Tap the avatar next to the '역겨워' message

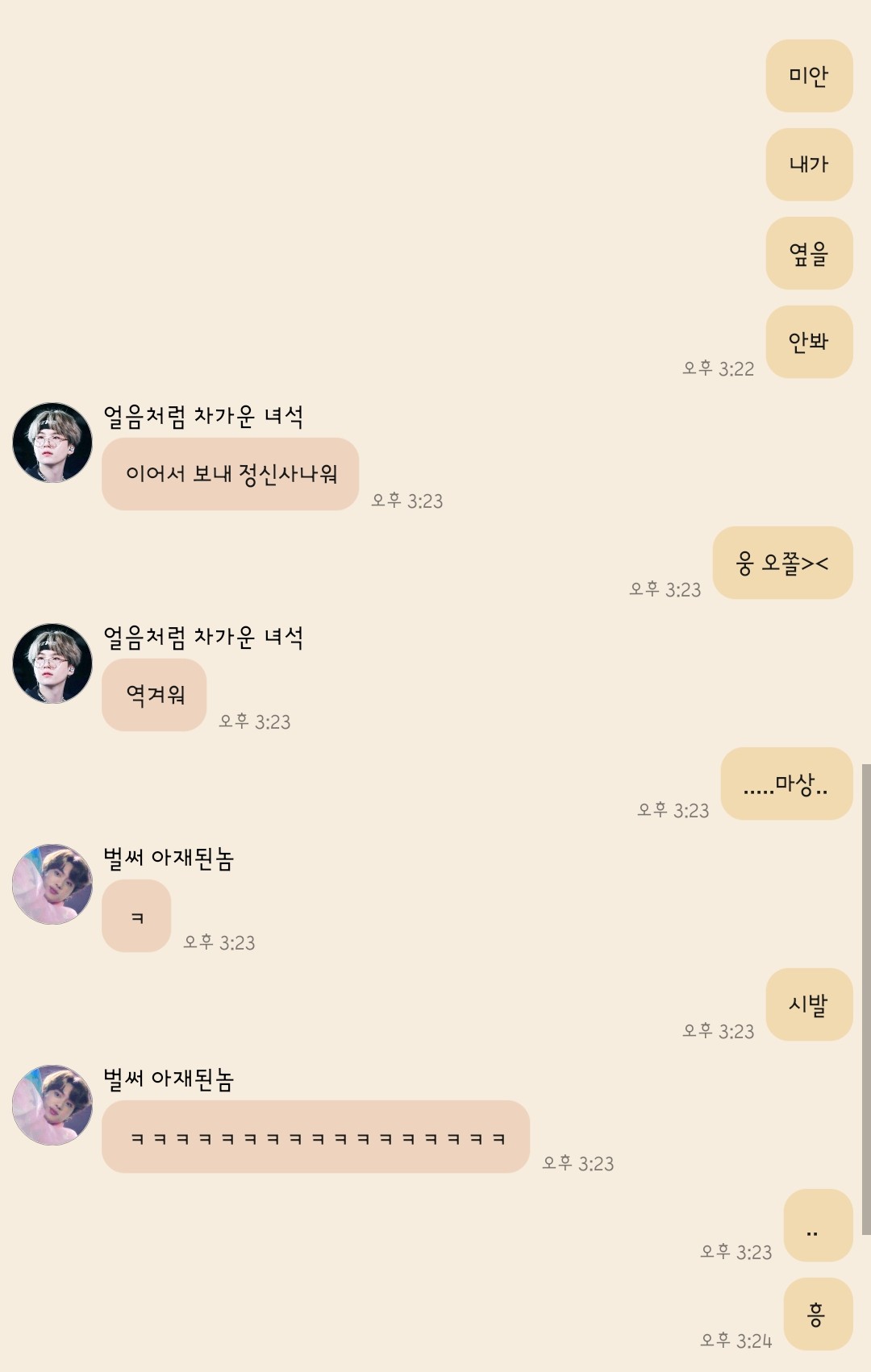point(52,663)
